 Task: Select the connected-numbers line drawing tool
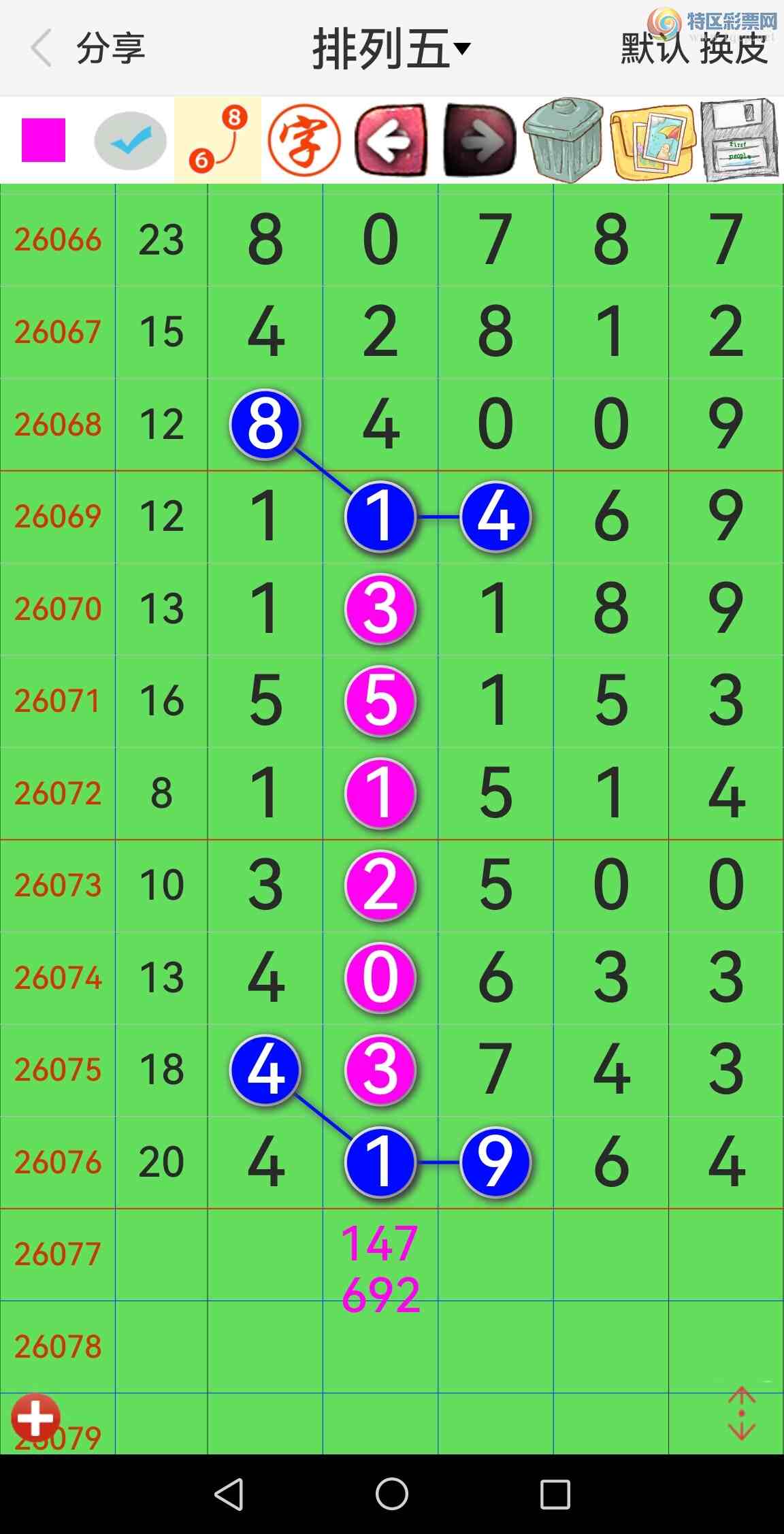(x=218, y=140)
